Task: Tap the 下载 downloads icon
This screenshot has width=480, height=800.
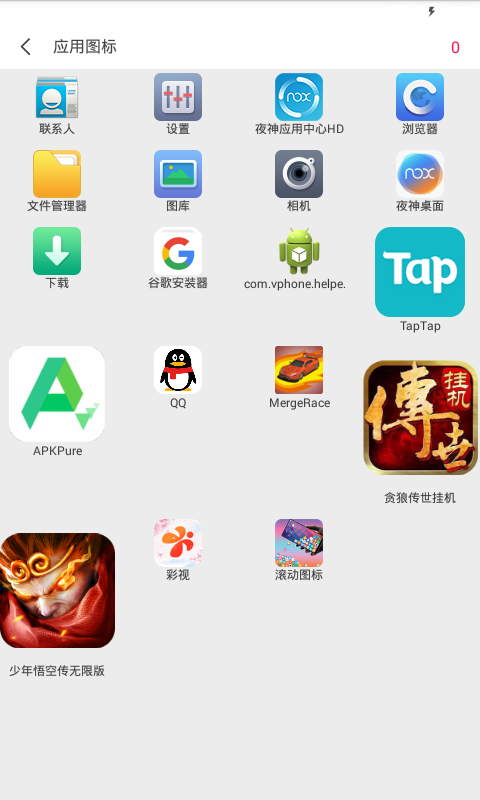Action: [57, 251]
